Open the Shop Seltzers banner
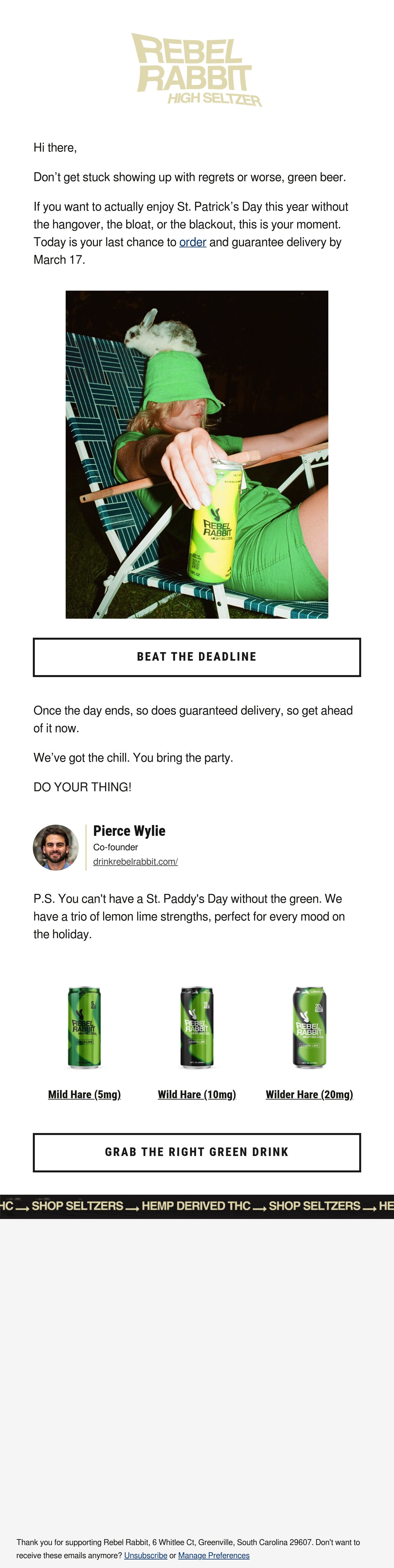The height and width of the screenshot is (1568, 394). click(x=197, y=1206)
